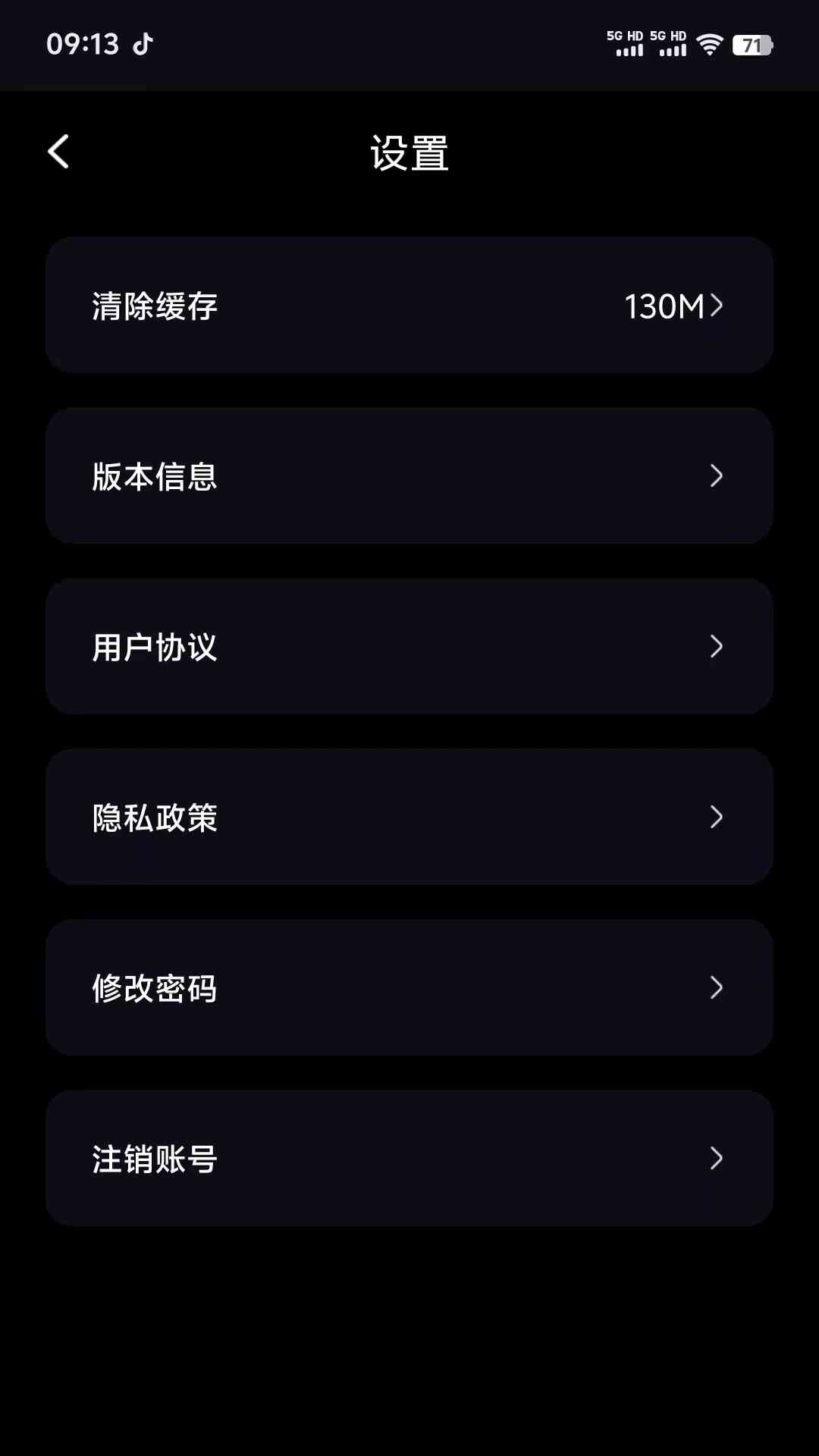Viewport: 819px width, 1456px height.
Task: Open the 版本信息 row
Action: pos(409,475)
